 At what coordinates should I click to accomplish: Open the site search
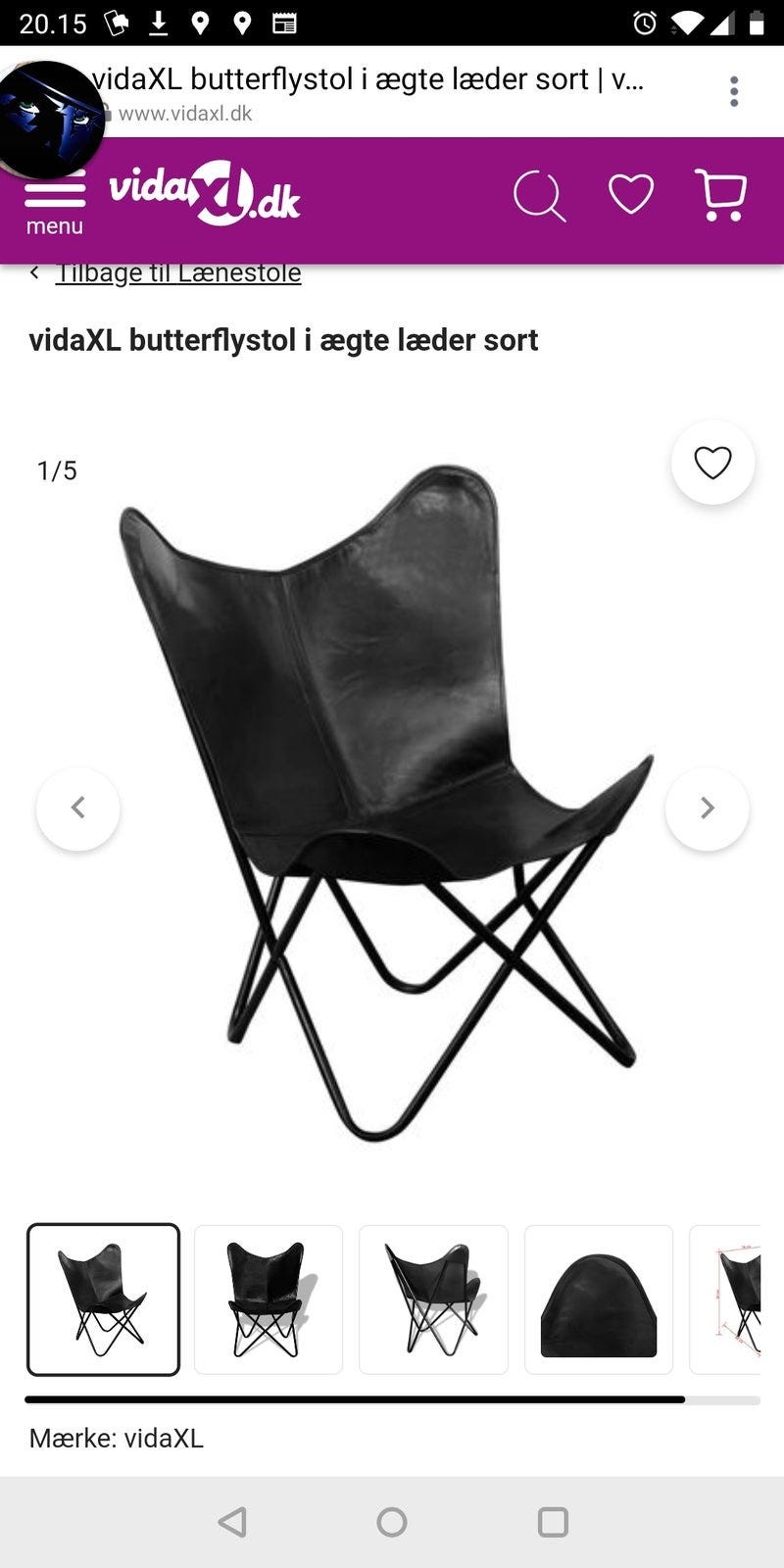[x=539, y=196]
